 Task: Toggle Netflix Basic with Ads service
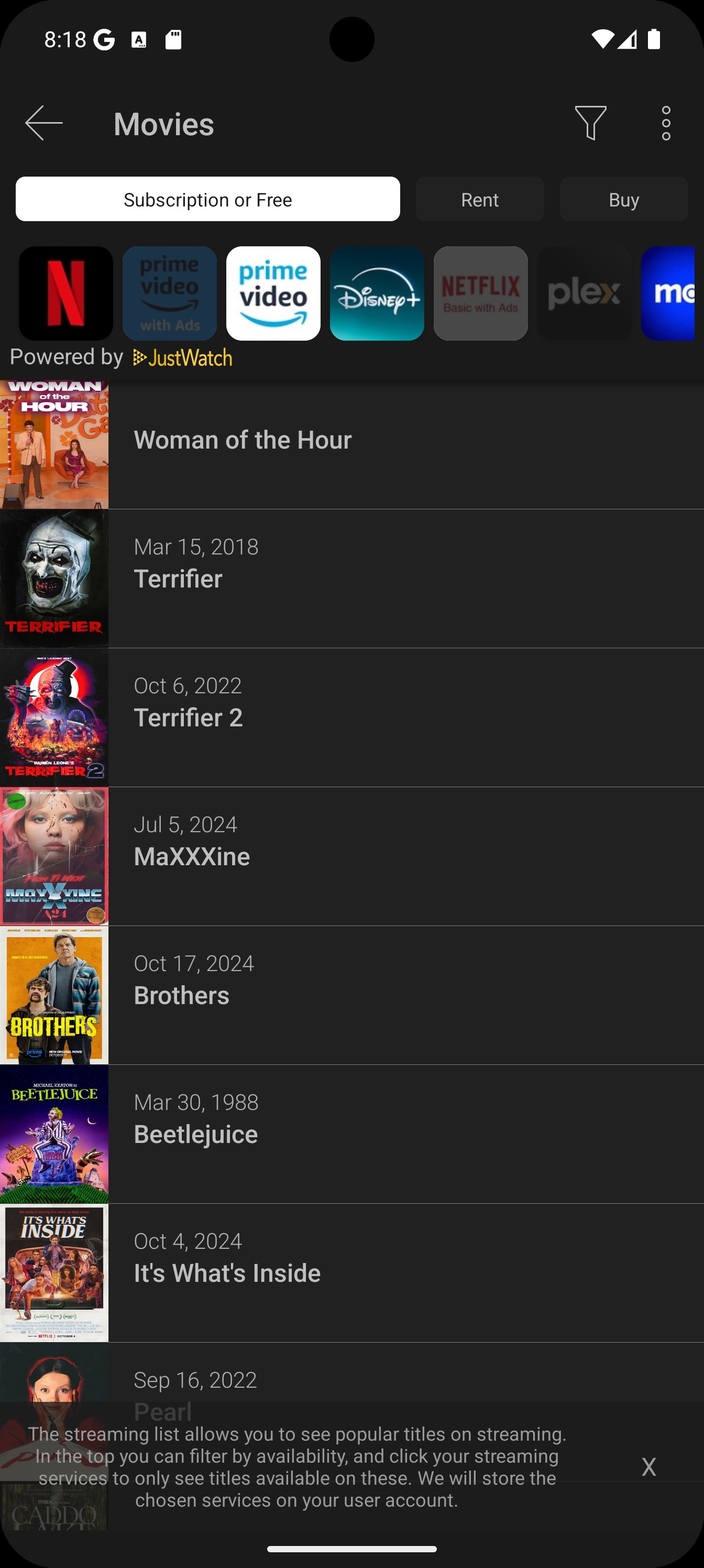tap(480, 293)
